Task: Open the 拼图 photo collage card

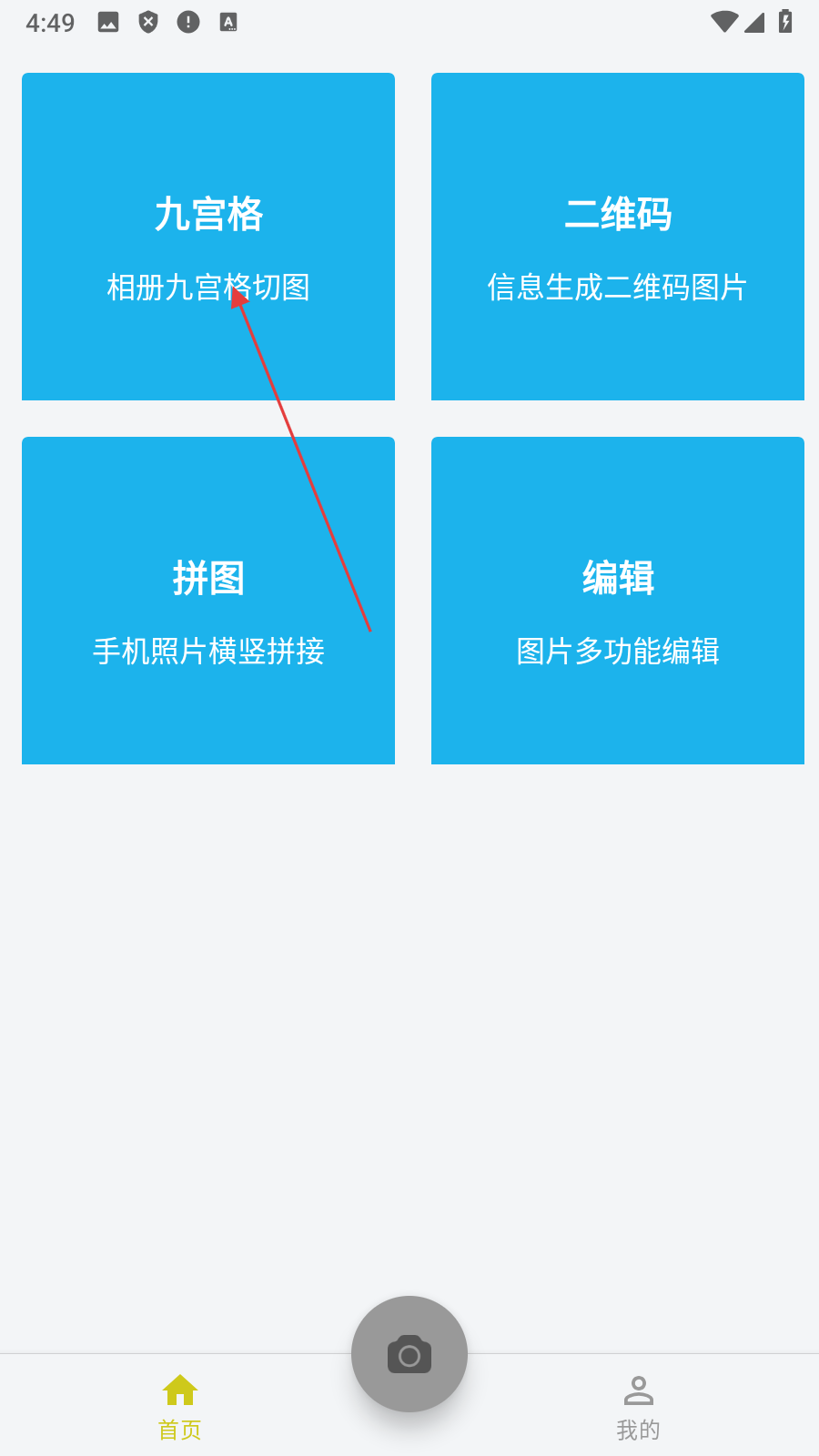Action: point(208,601)
